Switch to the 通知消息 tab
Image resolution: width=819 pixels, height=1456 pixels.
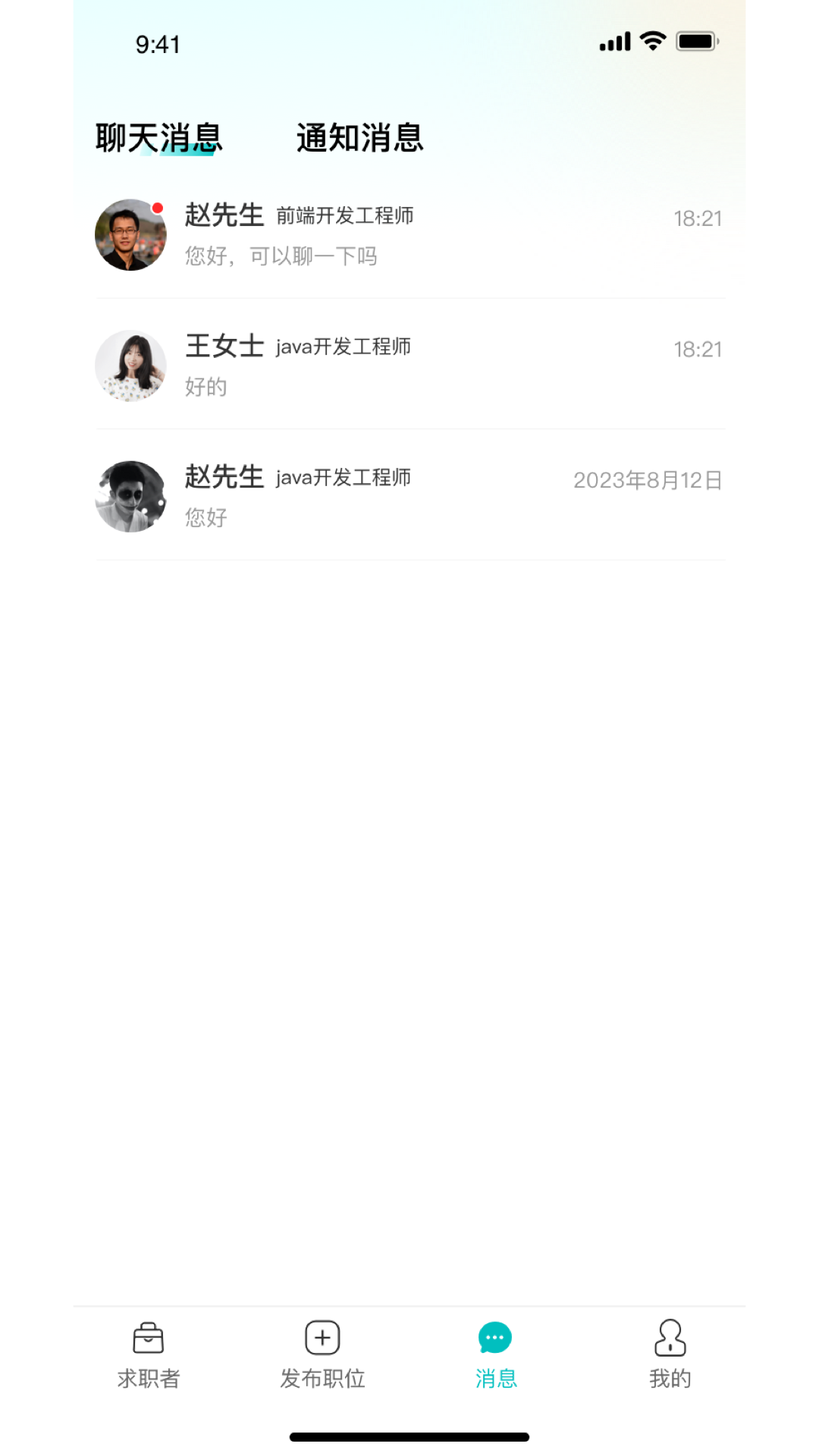click(x=359, y=138)
